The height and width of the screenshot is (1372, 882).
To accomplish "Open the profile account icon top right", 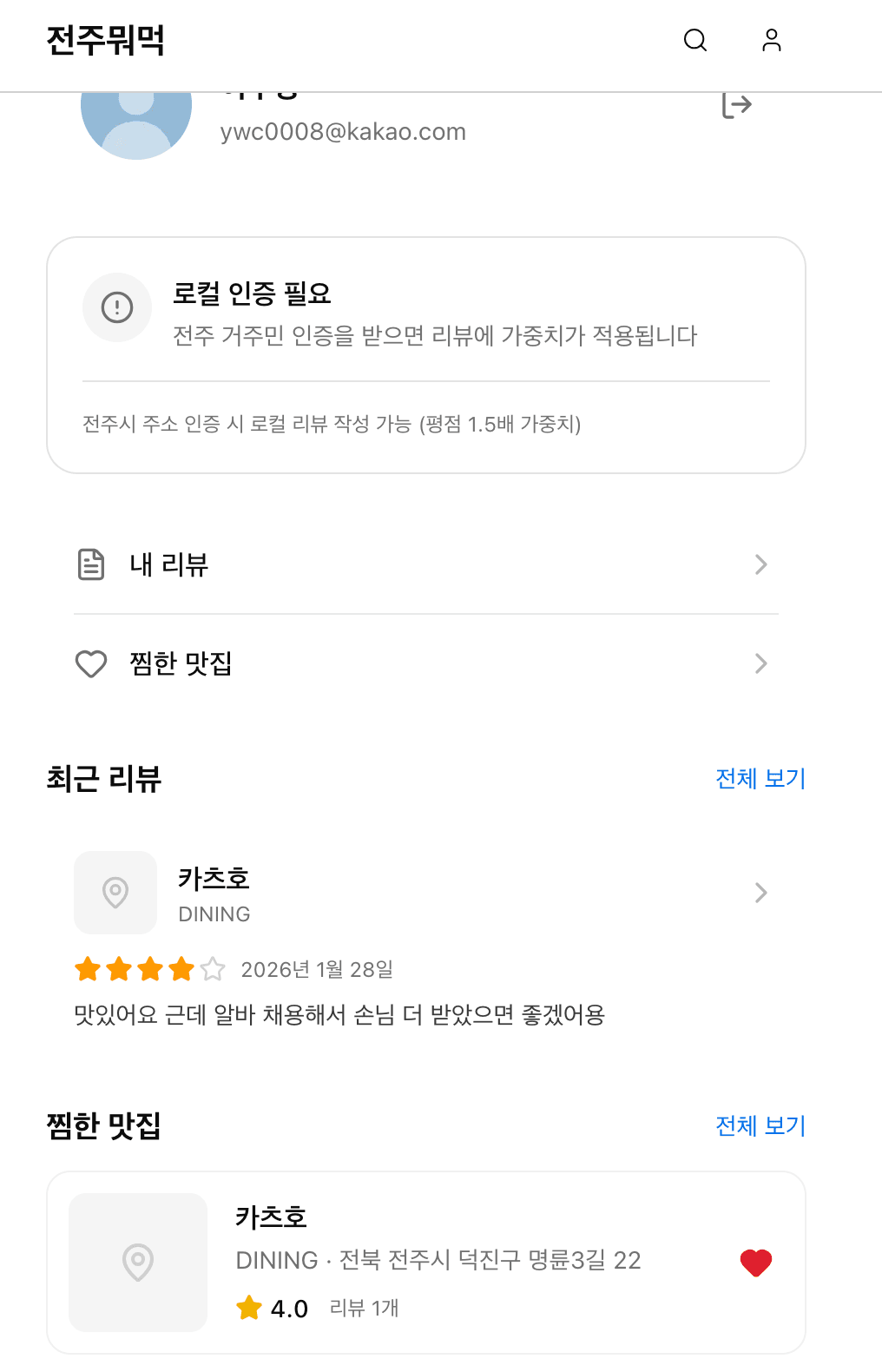I will click(x=771, y=41).
